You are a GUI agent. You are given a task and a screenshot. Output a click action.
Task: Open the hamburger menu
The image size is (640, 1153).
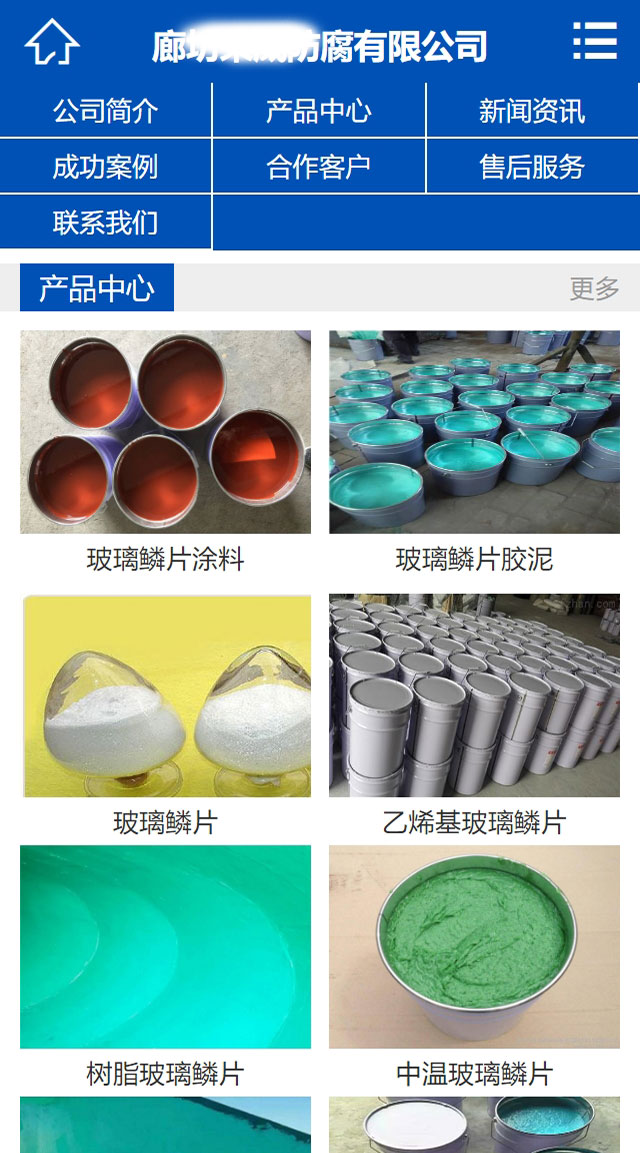[594, 42]
